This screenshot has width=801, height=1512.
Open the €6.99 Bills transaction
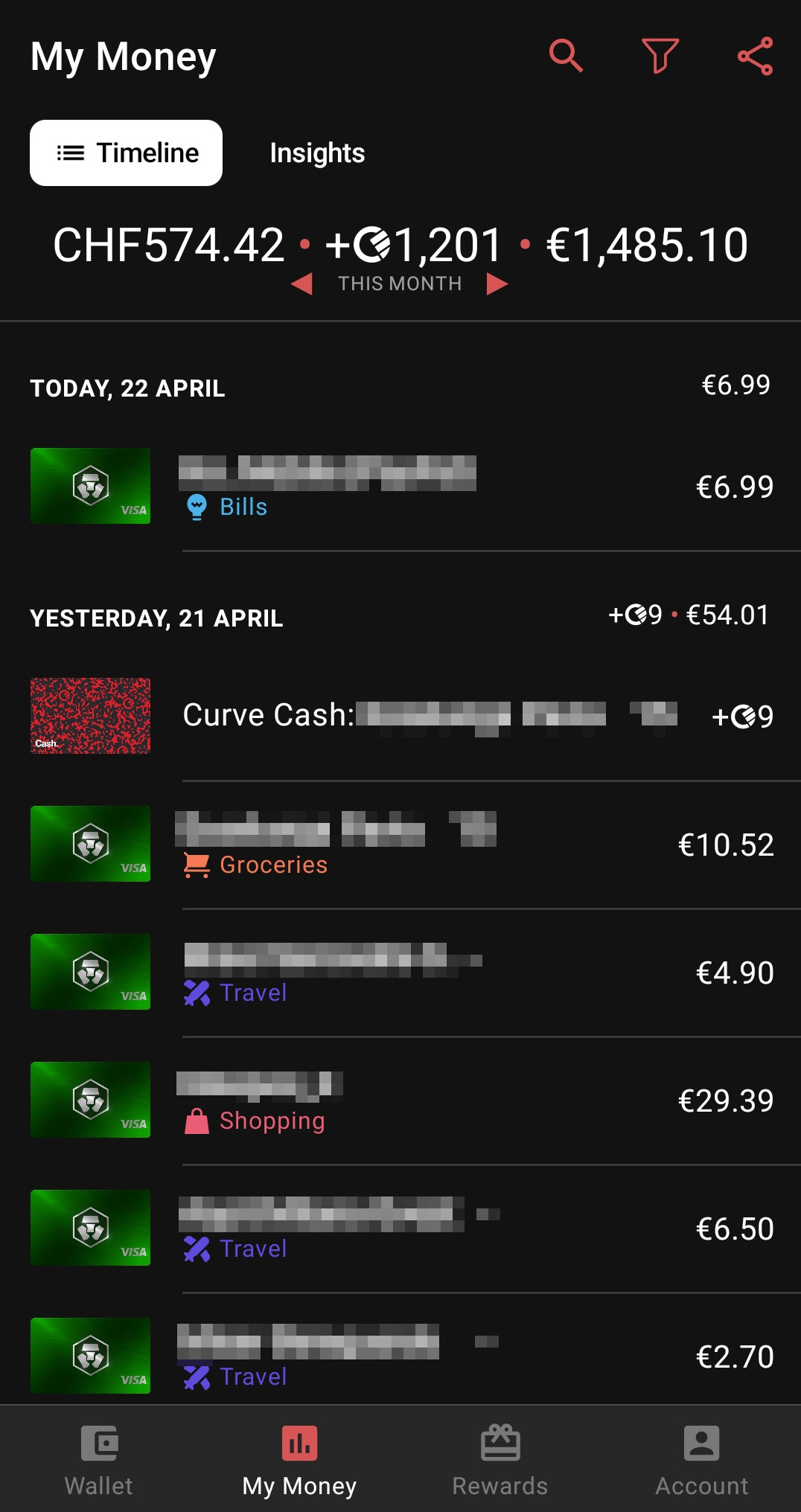pos(400,487)
